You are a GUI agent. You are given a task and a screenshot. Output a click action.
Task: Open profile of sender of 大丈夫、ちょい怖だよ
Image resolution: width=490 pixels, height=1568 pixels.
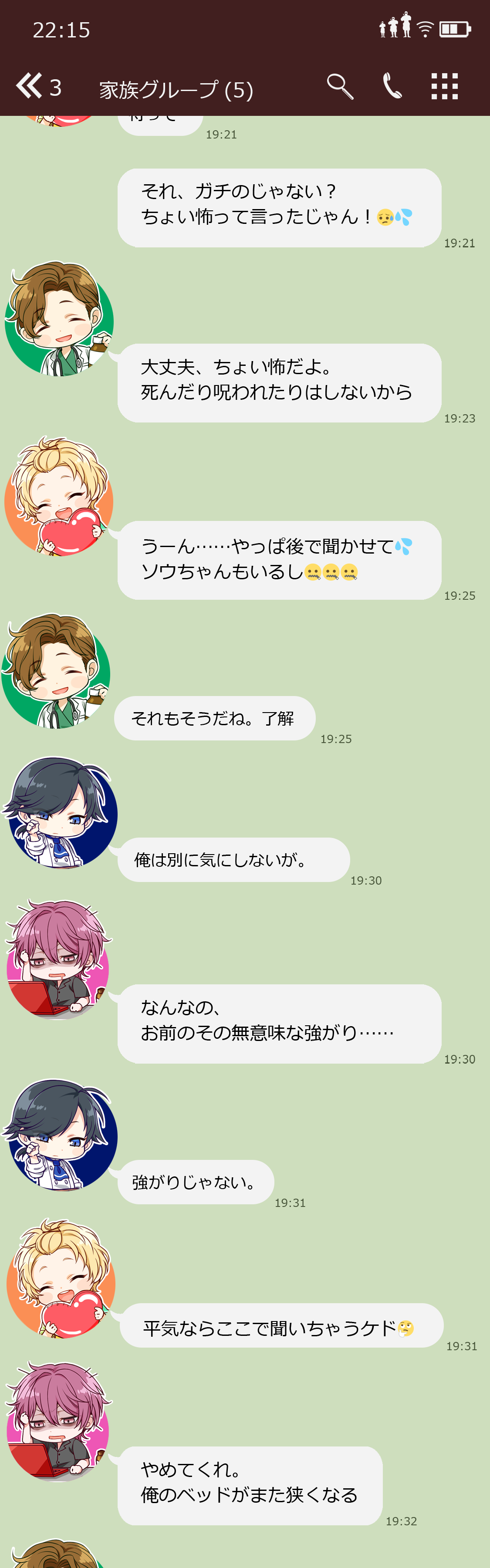pyautogui.click(x=58, y=320)
